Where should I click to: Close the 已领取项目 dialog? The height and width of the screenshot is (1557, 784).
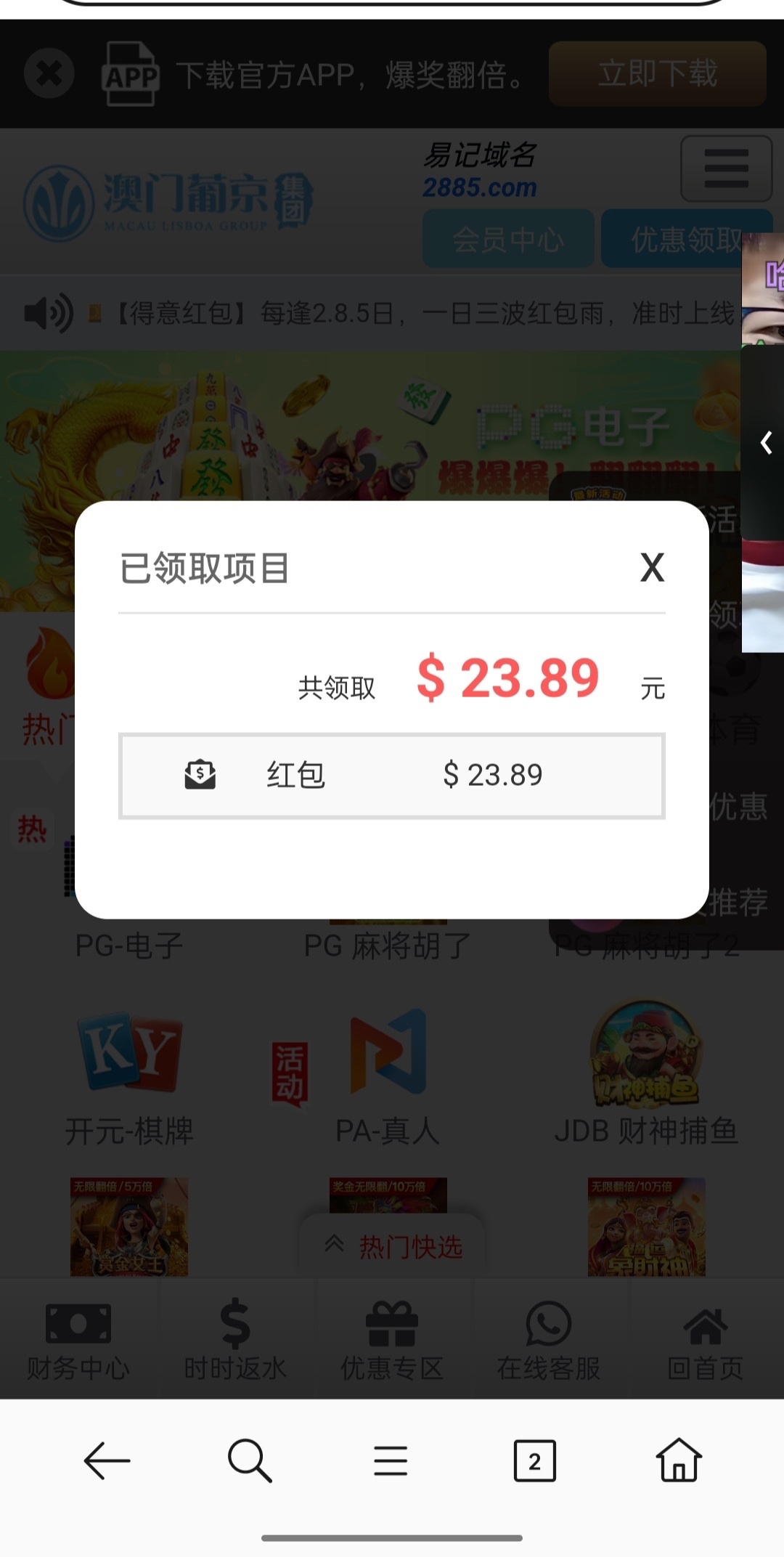coord(652,567)
